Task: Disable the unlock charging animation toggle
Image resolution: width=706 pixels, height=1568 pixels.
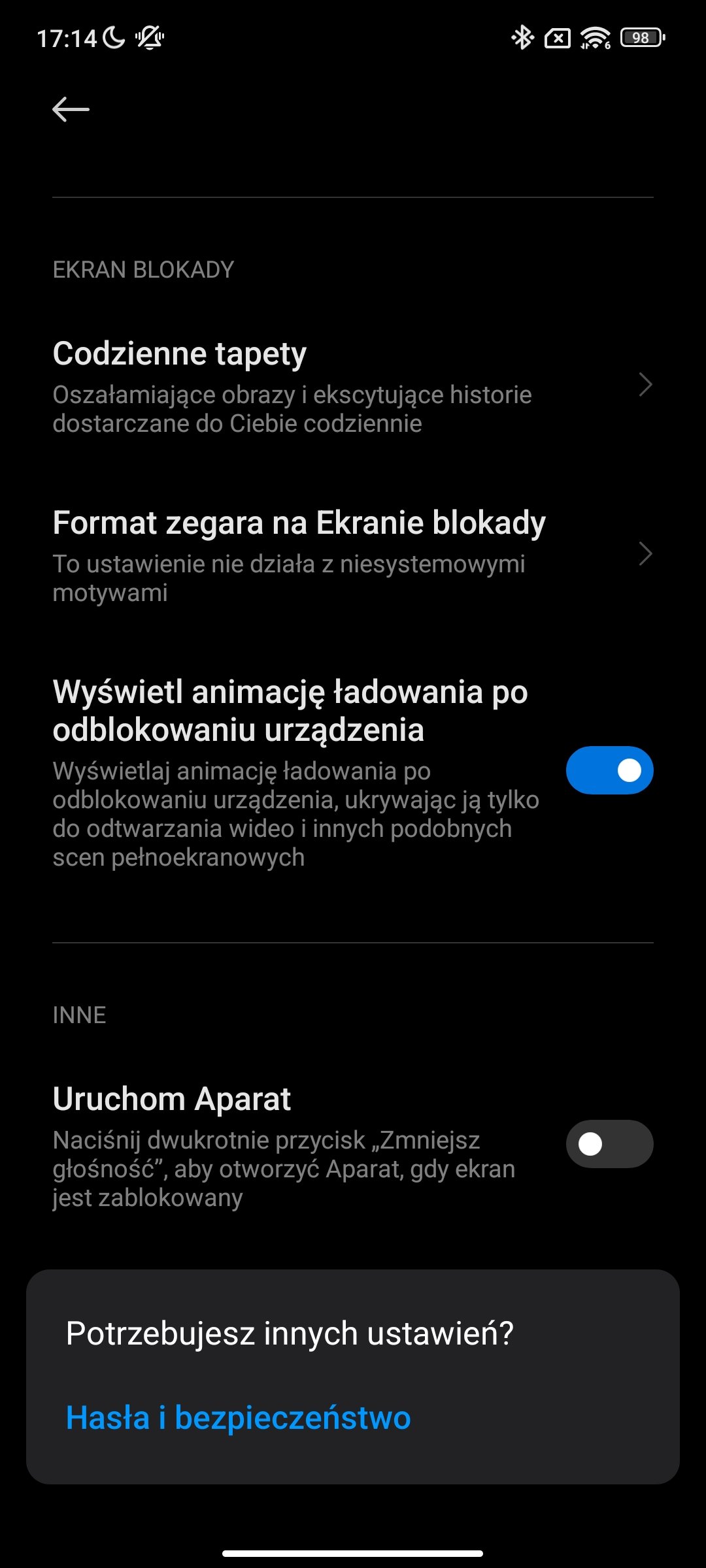Action: (x=609, y=770)
